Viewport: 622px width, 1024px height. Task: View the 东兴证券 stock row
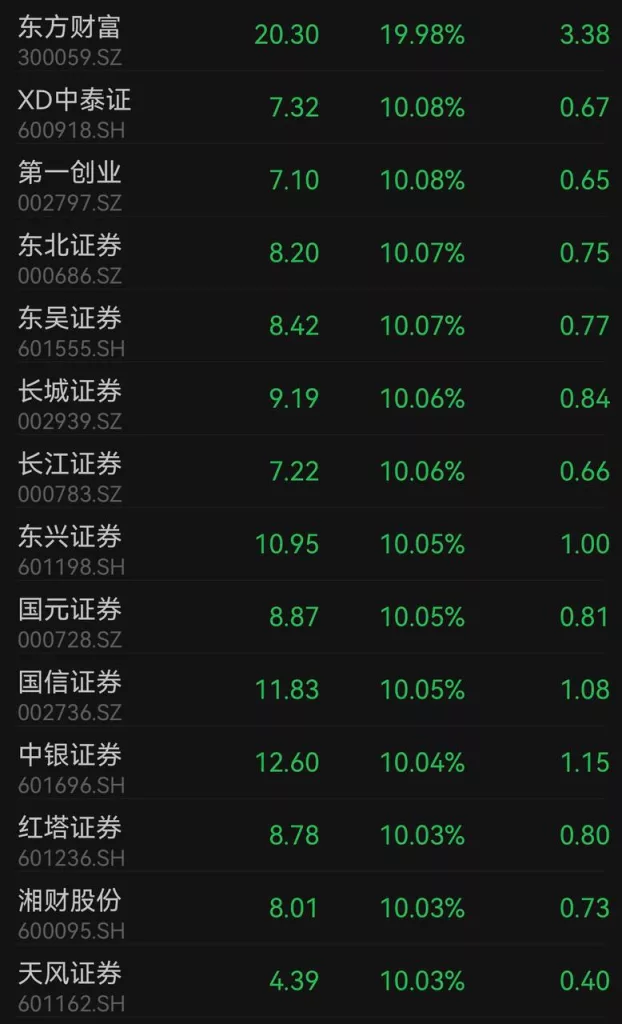point(70,547)
